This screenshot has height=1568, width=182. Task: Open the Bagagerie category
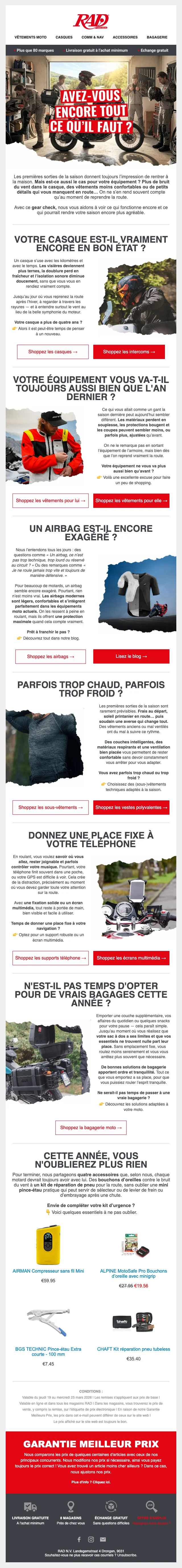click(157, 37)
